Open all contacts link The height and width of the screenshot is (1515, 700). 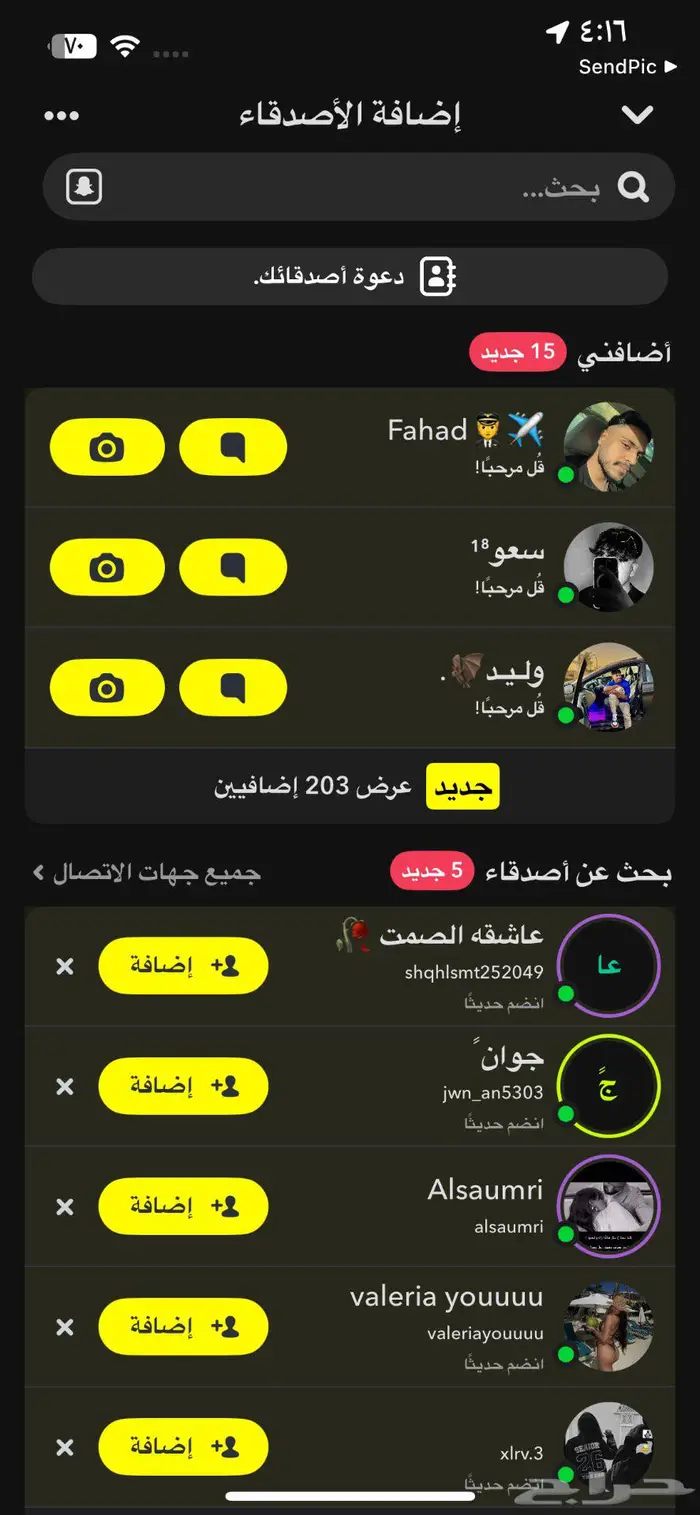(147, 873)
